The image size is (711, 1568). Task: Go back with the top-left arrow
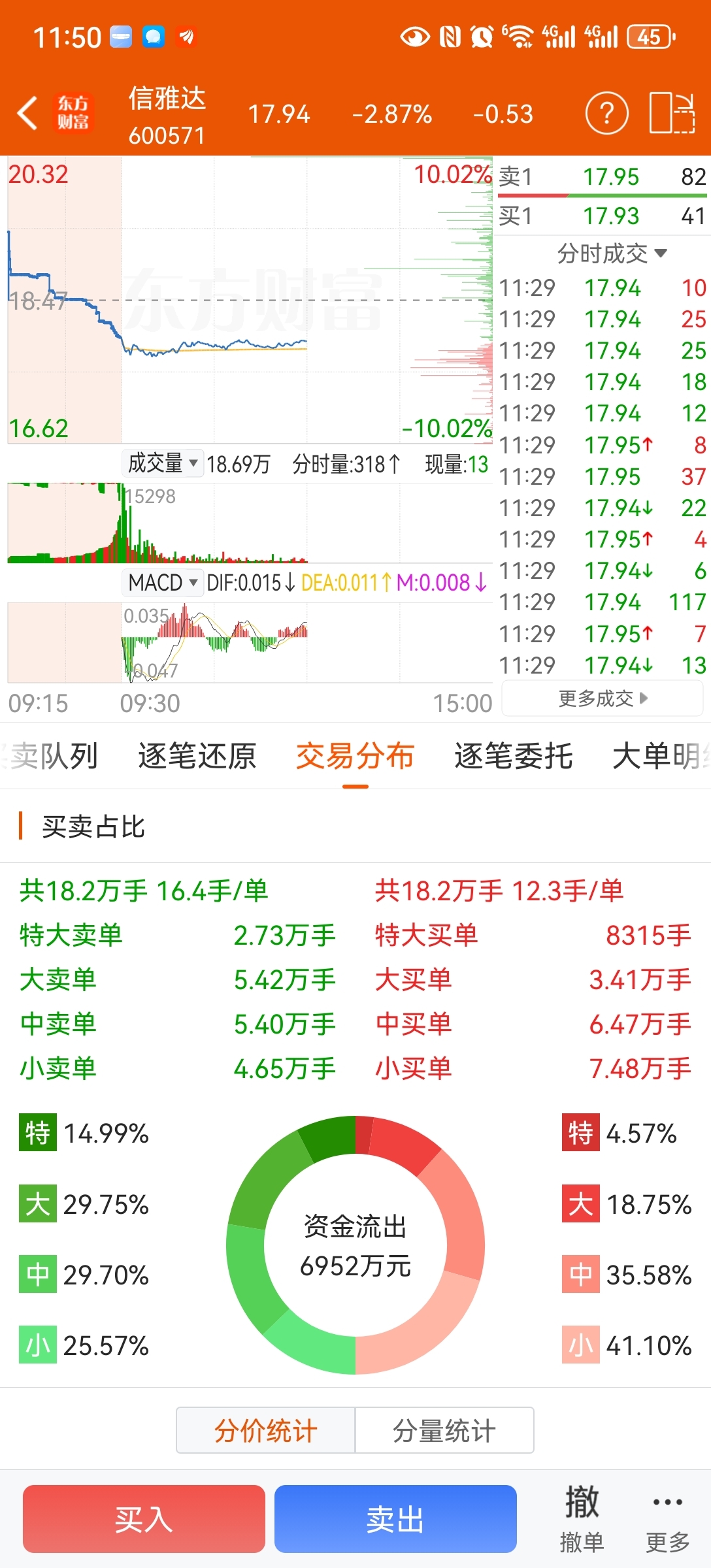27,114
